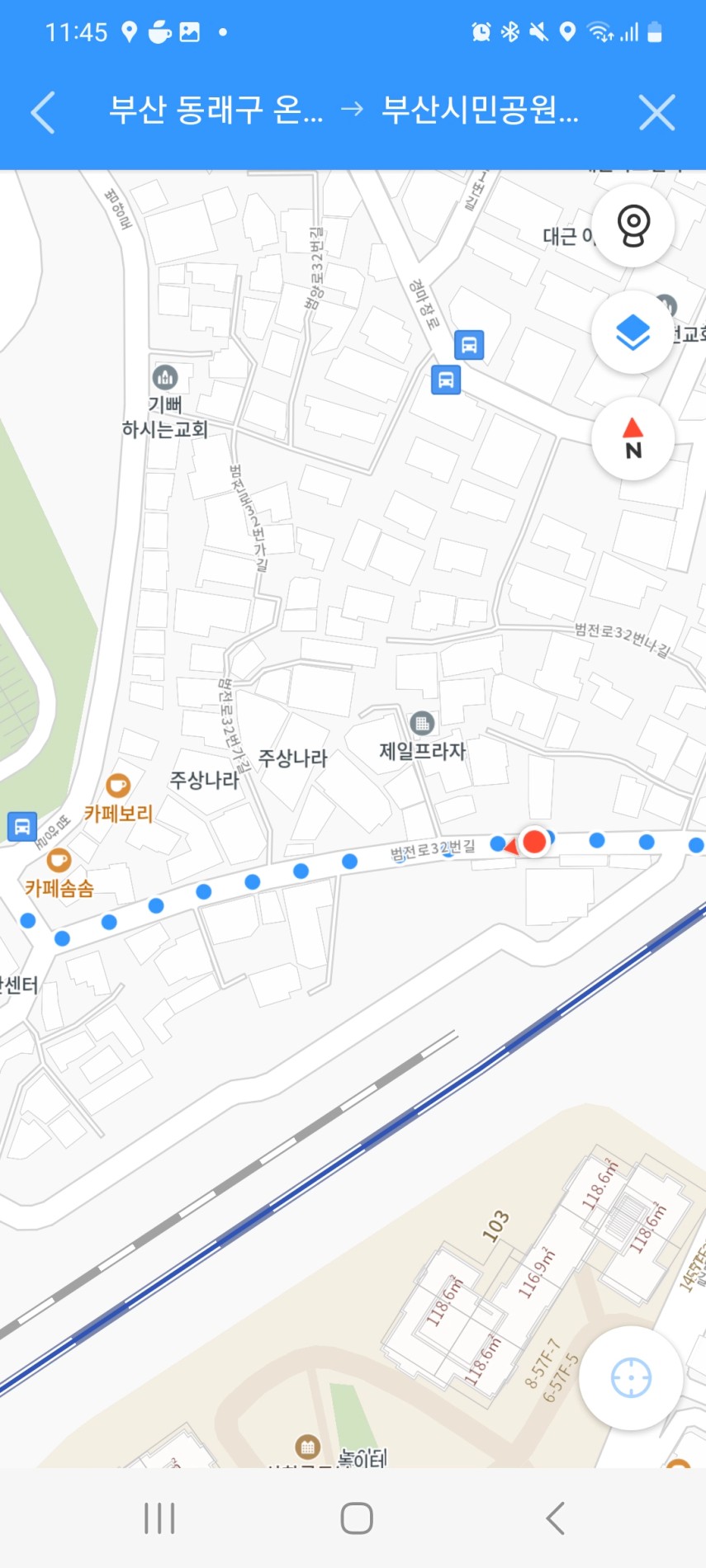Screen dimensions: 706x1568
Task: Open street view panorama button
Action: pyautogui.click(x=633, y=225)
